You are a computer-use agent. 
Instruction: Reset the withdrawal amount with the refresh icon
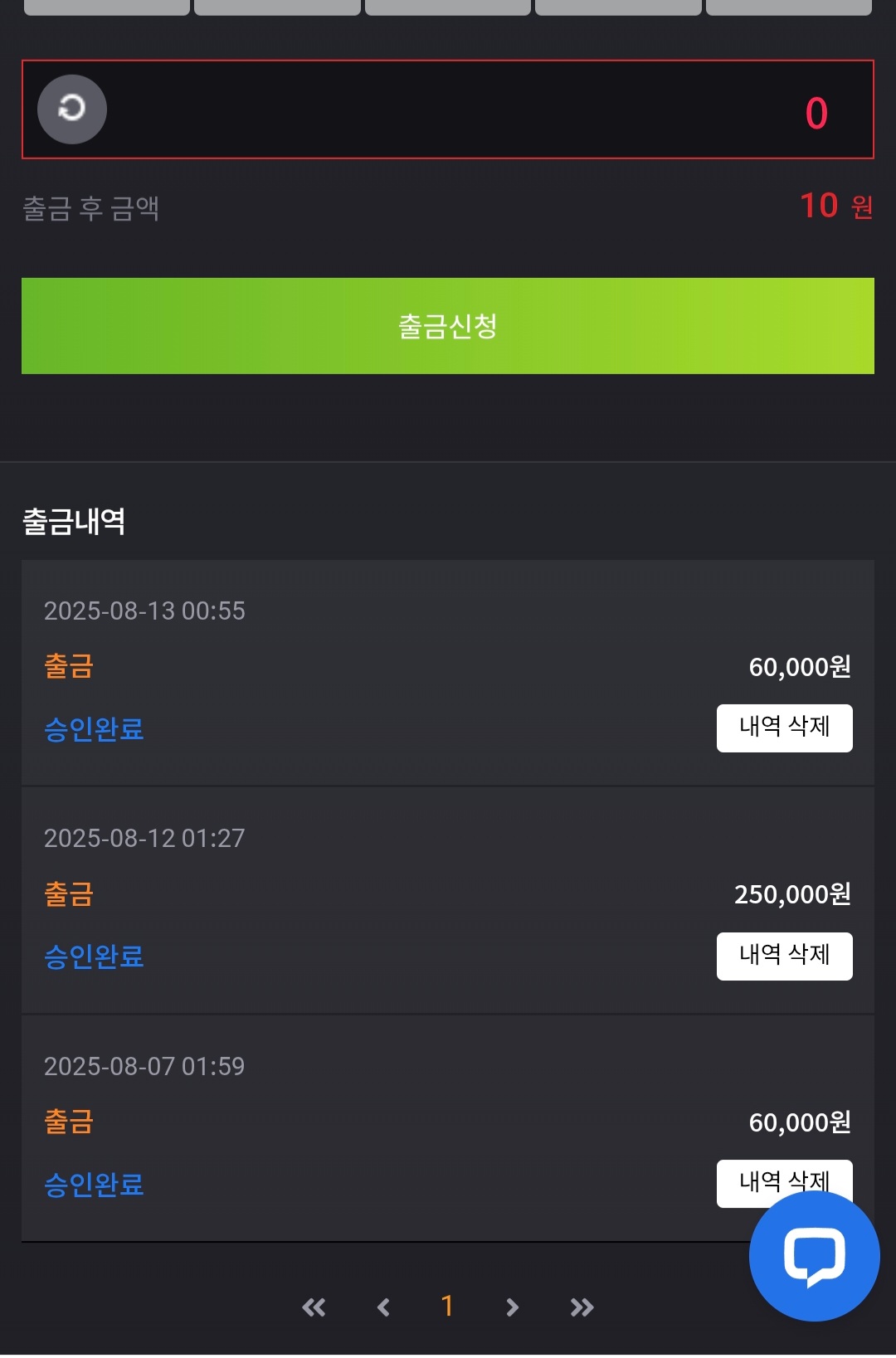72,109
